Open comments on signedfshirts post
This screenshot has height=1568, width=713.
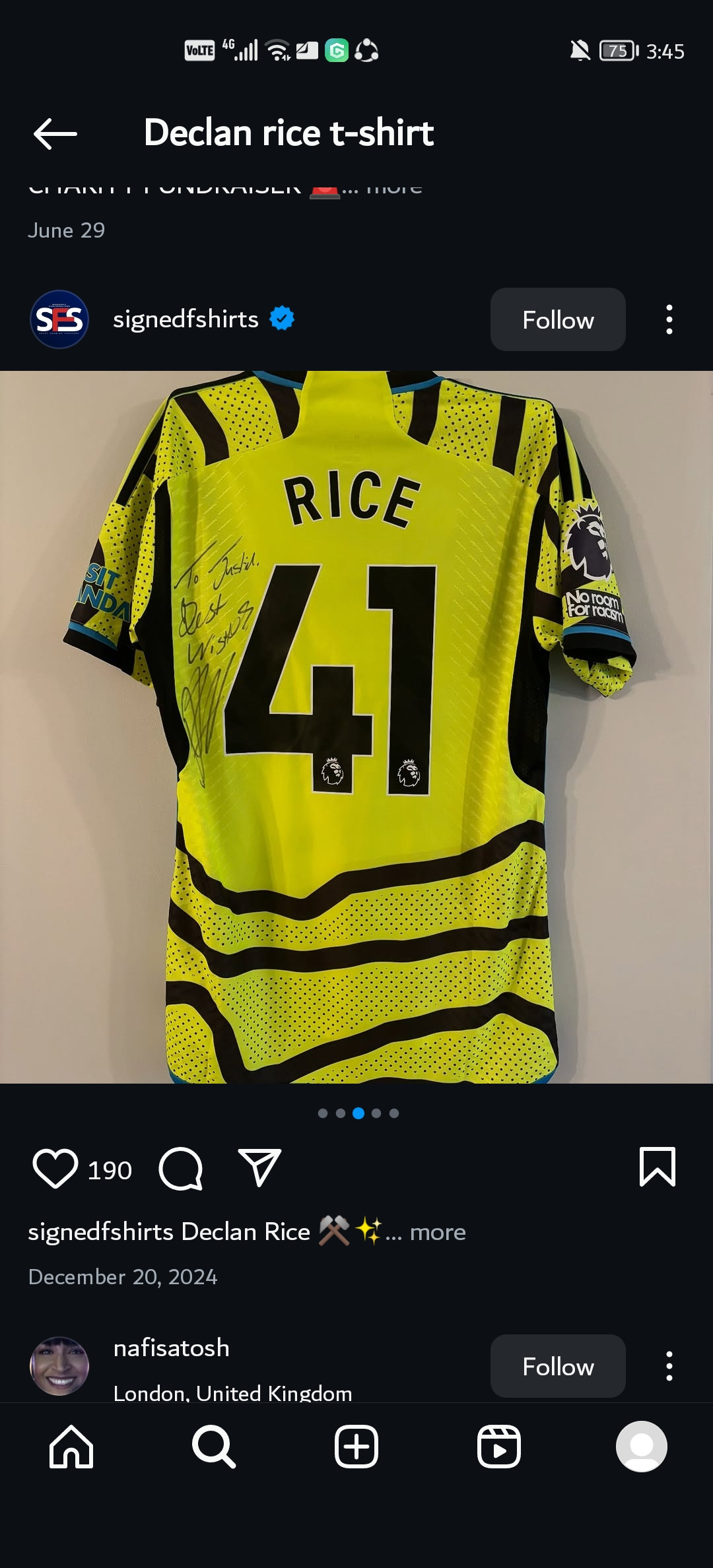pos(181,1169)
